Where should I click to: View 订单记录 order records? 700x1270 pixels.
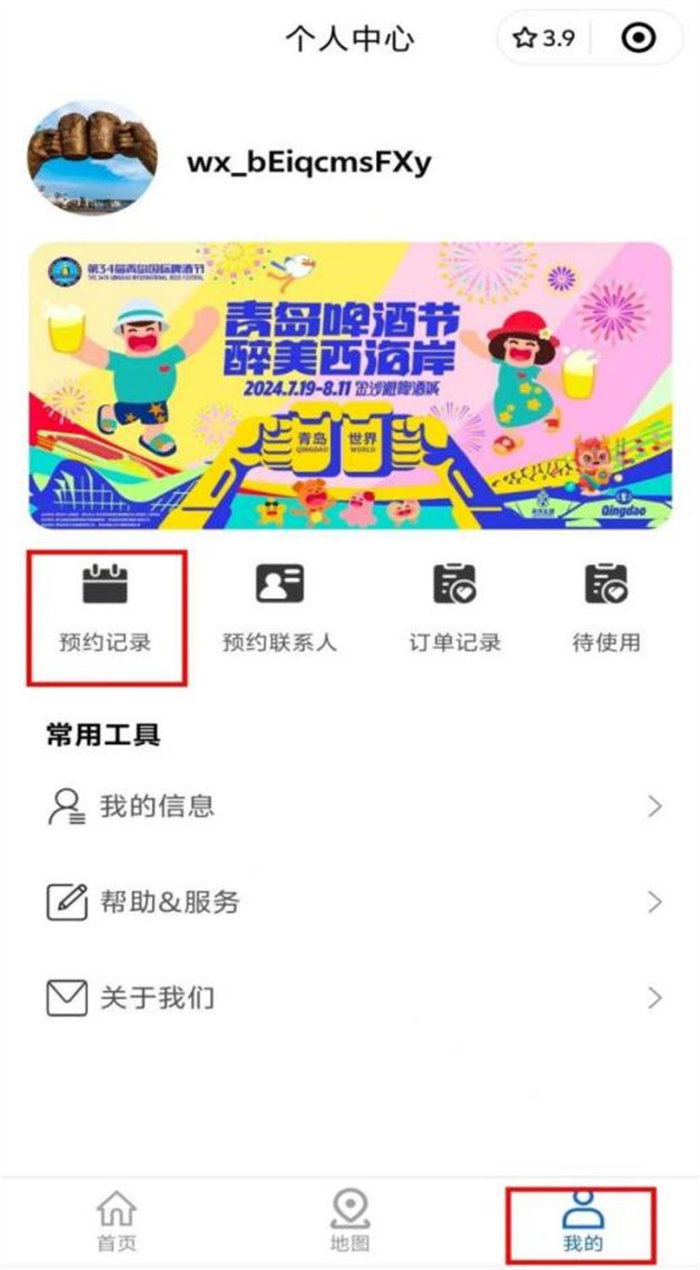click(455, 607)
